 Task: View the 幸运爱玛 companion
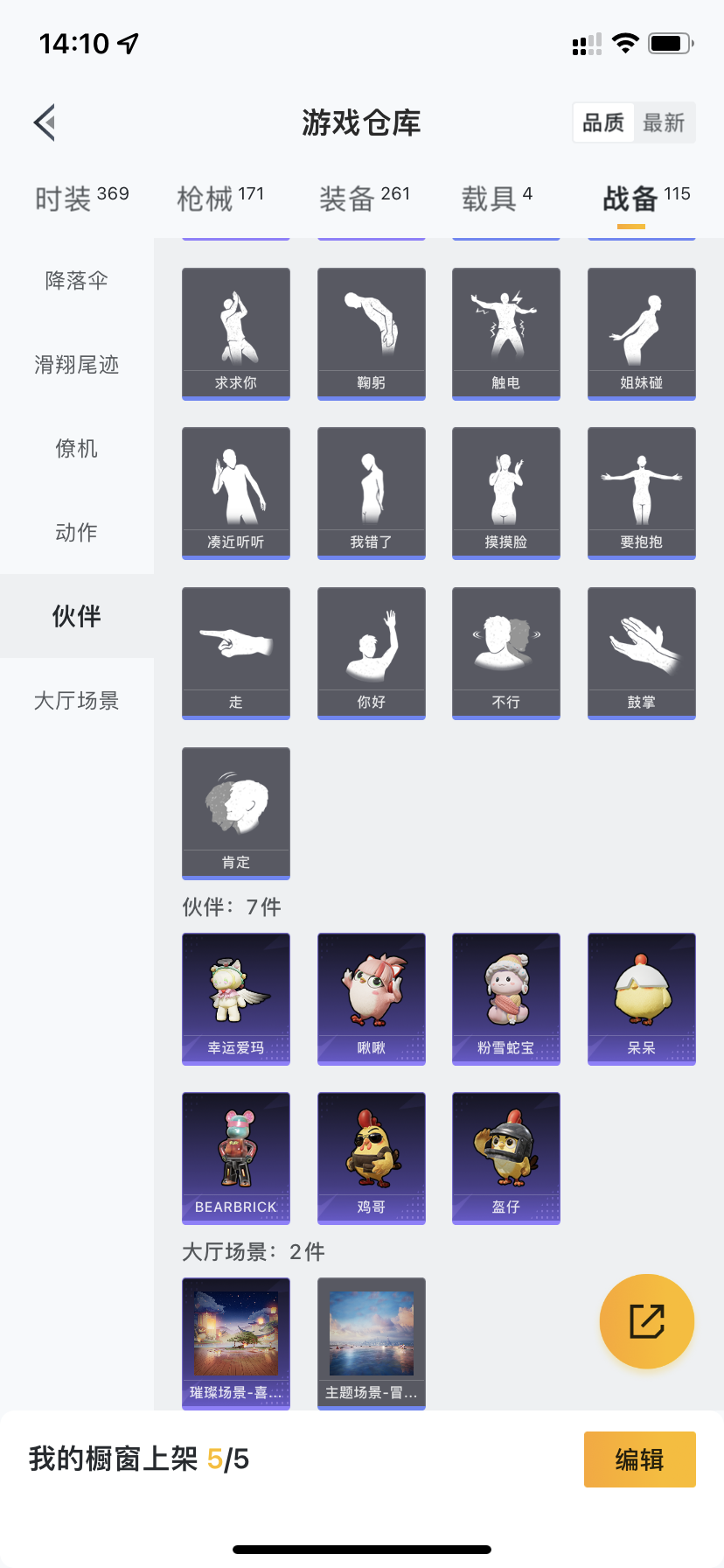[236, 998]
